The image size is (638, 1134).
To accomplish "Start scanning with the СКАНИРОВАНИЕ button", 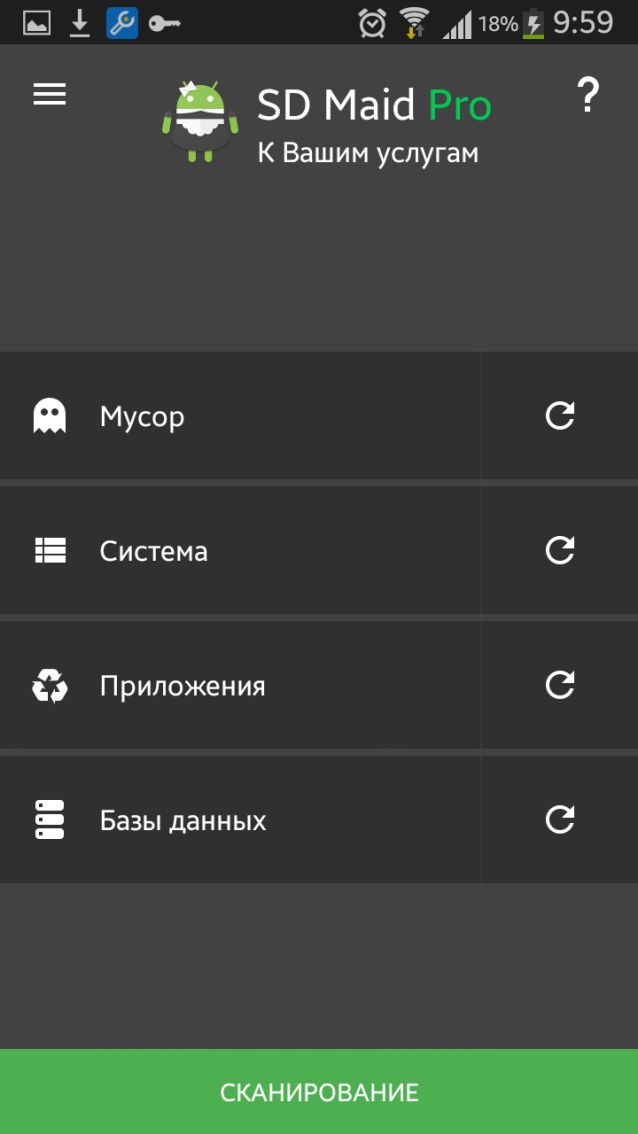I will tap(319, 1091).
